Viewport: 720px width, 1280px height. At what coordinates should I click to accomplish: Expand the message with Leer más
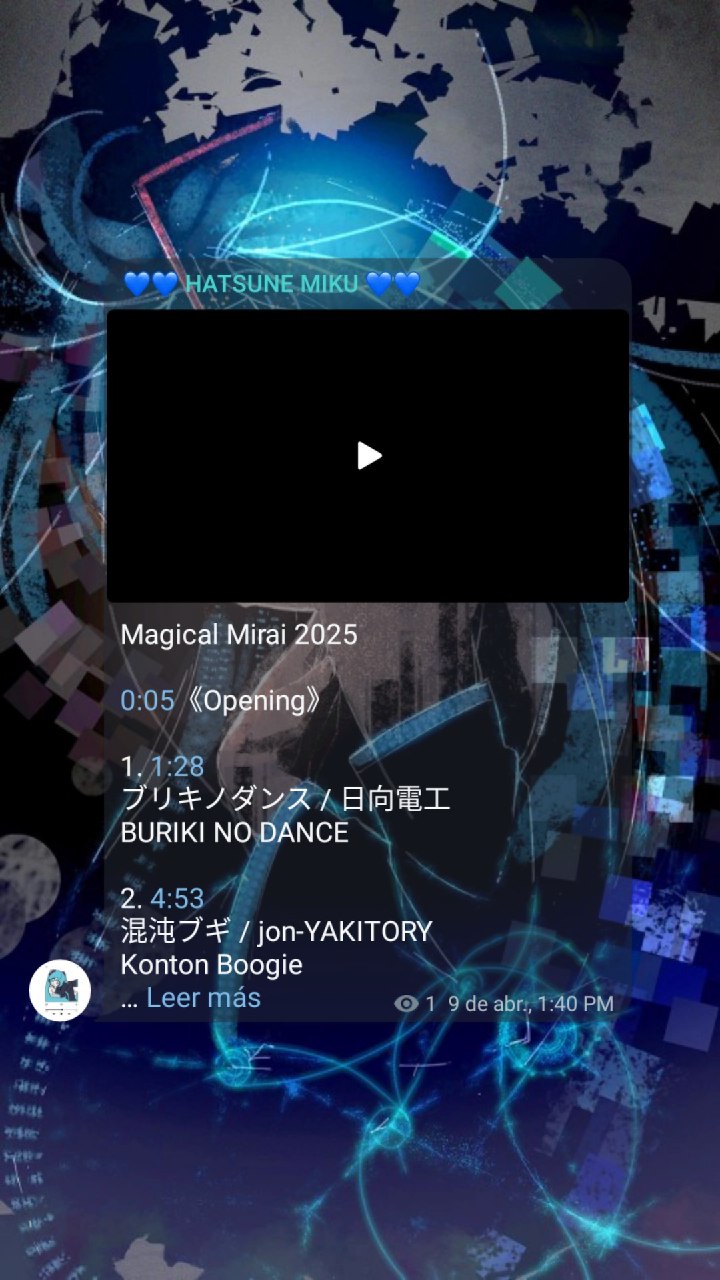(203, 997)
